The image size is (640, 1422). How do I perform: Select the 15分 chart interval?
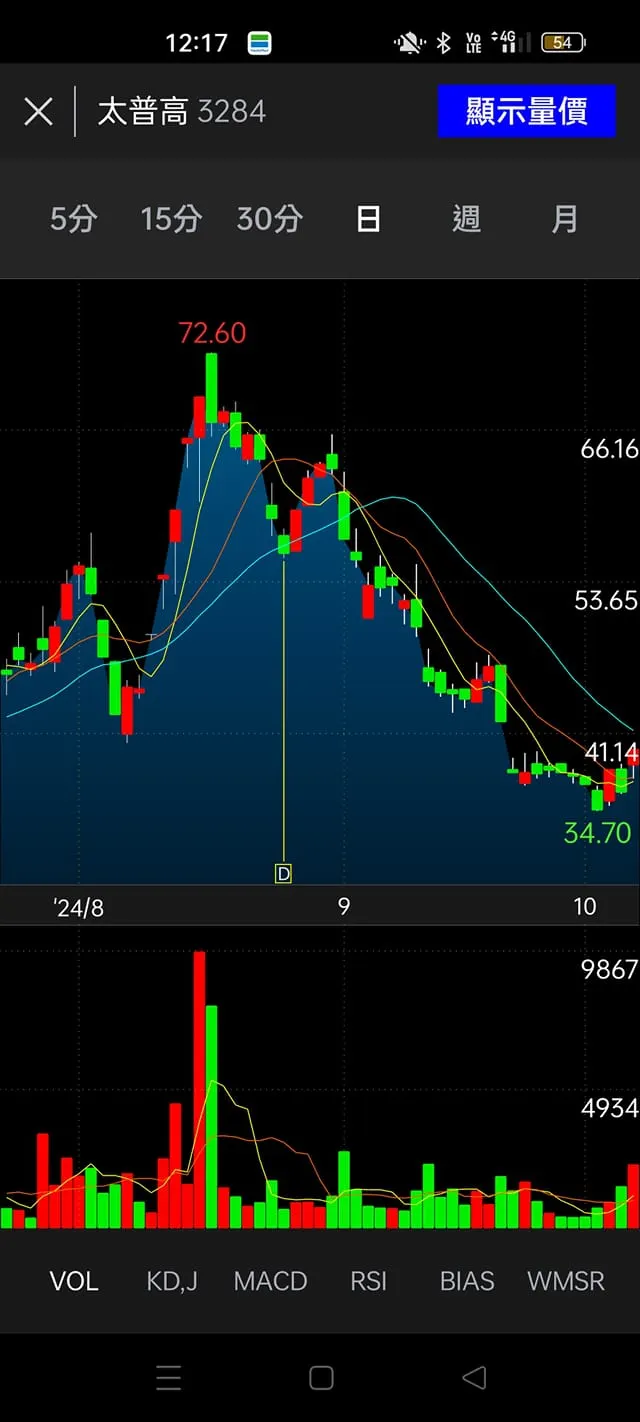coord(171,219)
